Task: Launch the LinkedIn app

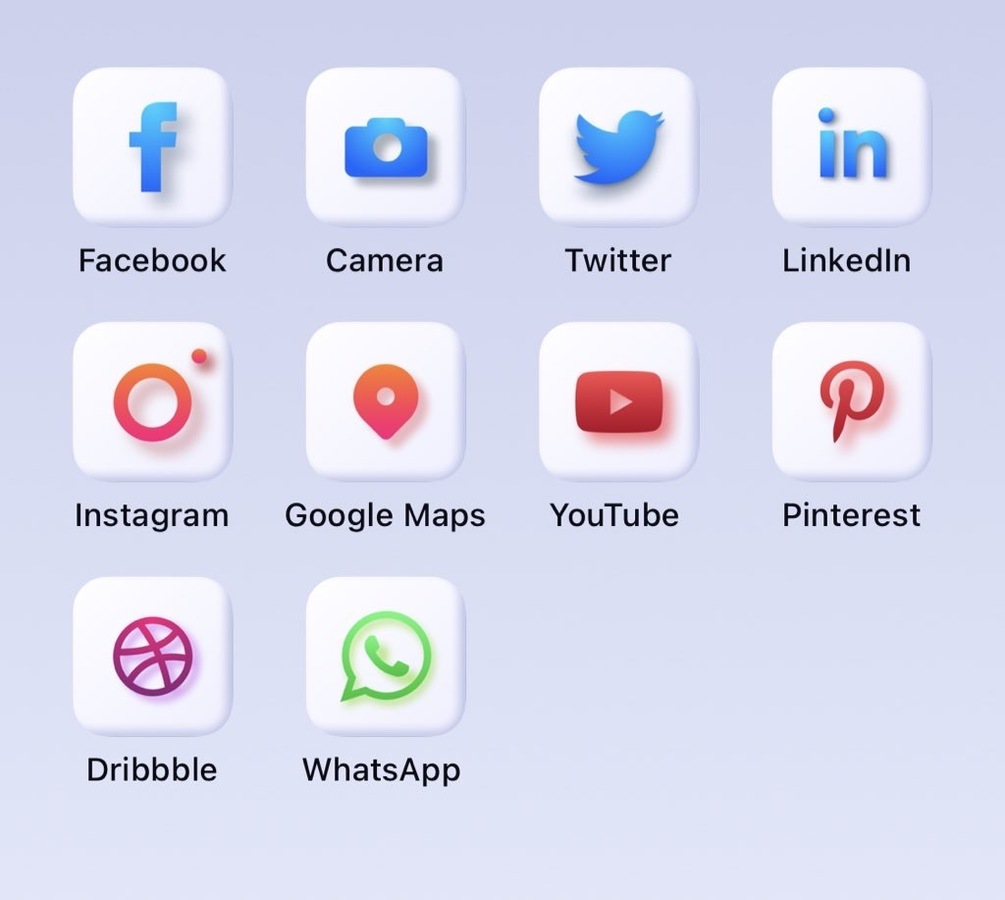Action: [x=851, y=147]
